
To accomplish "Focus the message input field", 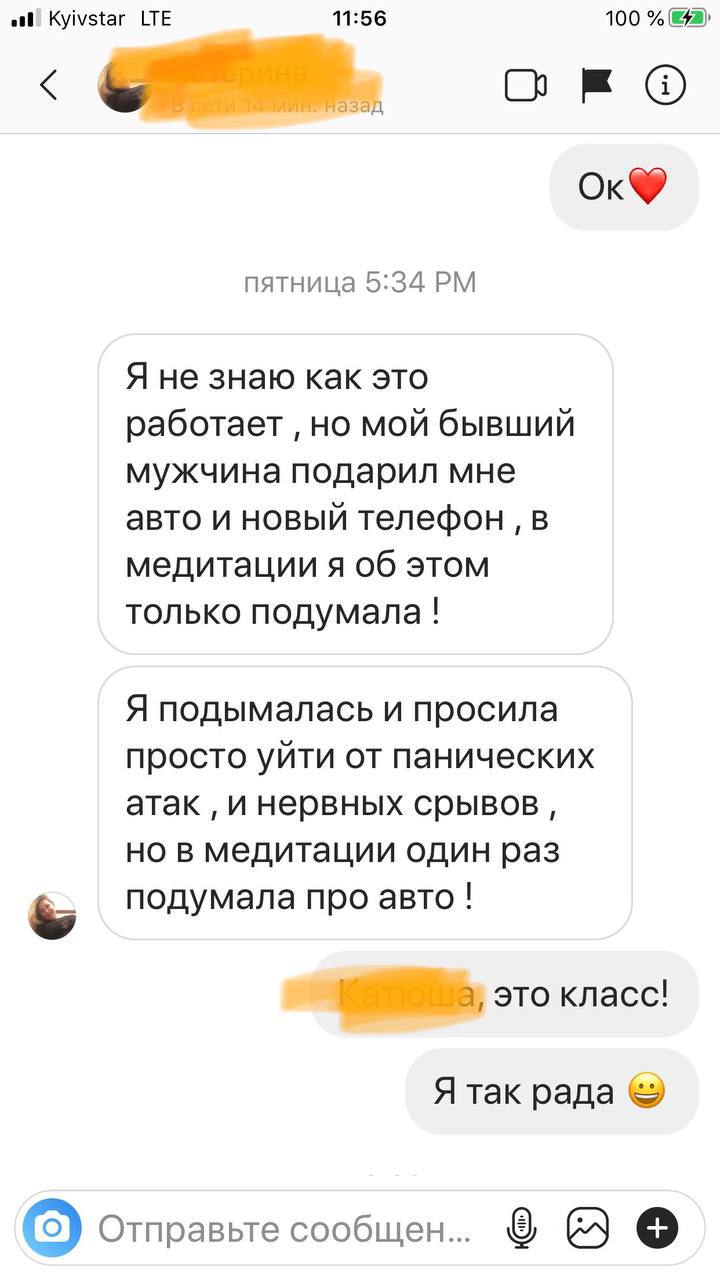I will (x=285, y=1228).
